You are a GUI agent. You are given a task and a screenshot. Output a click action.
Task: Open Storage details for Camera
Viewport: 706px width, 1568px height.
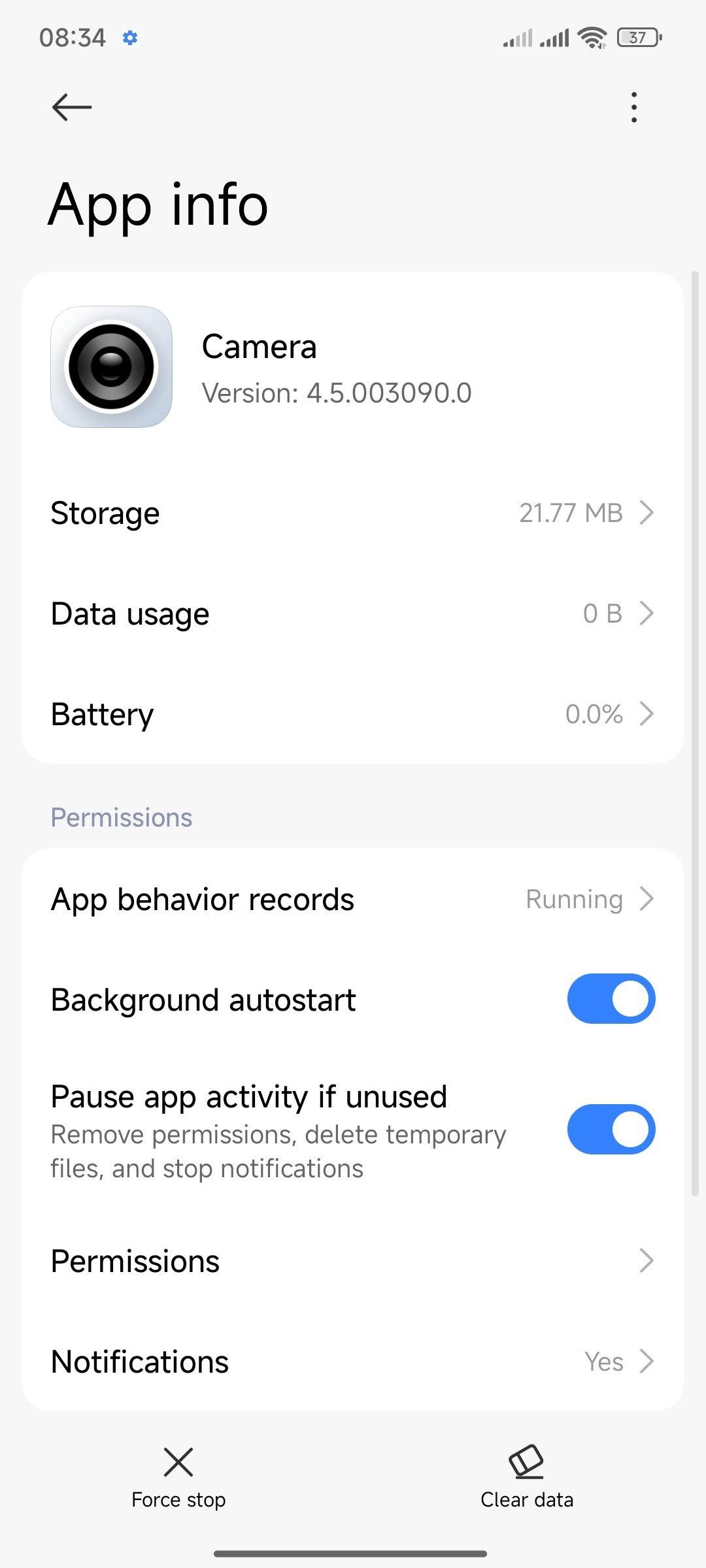(x=353, y=513)
